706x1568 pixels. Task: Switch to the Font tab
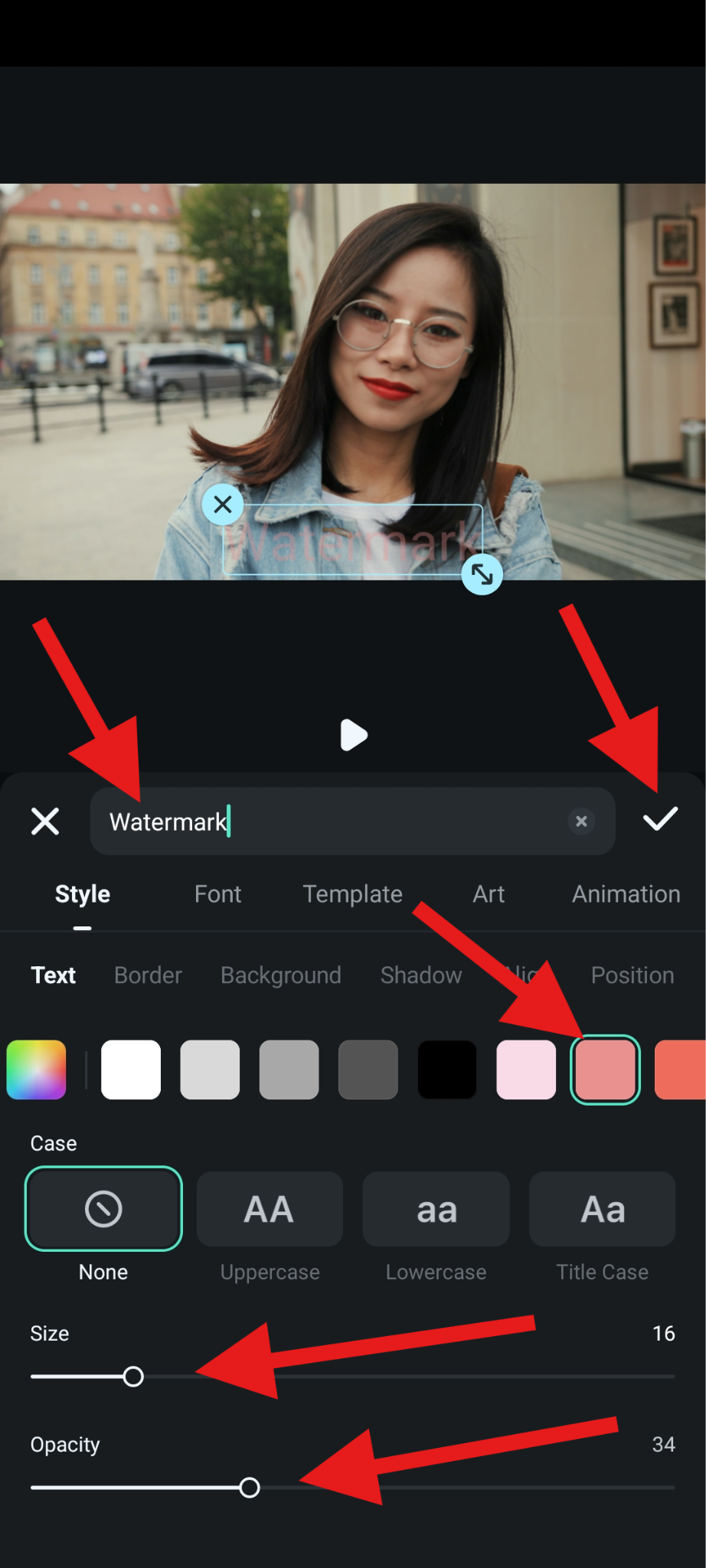click(217, 894)
